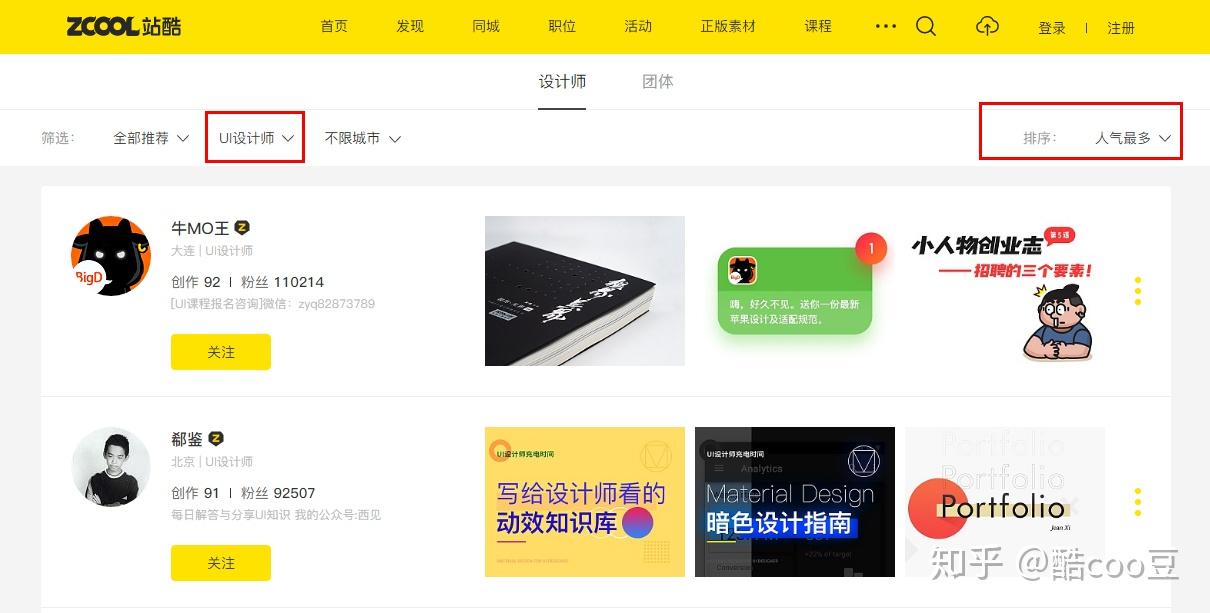1210x613 pixels.
Task: Expand the 不限城市 city dropdown
Action: point(362,138)
